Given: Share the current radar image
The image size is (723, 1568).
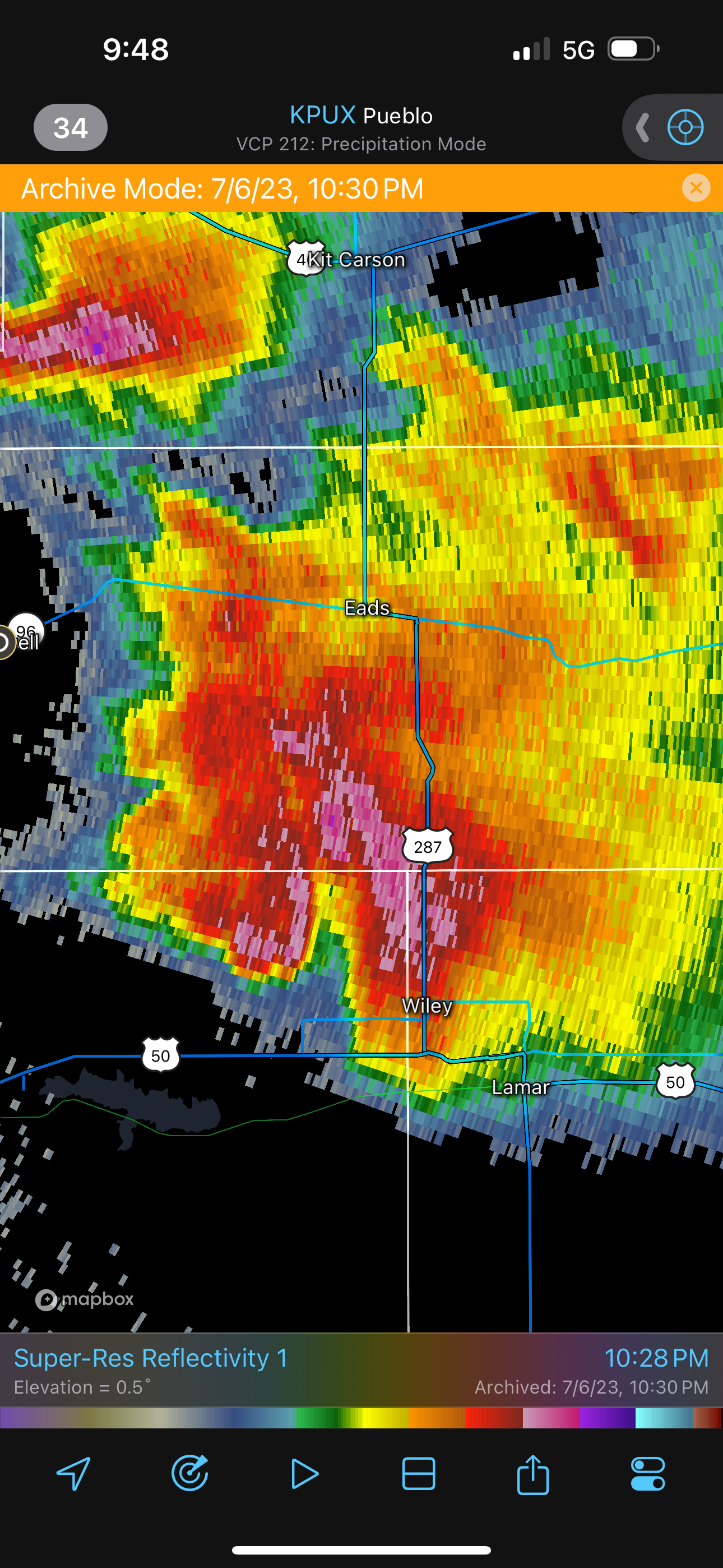Looking at the screenshot, I should [533, 1474].
